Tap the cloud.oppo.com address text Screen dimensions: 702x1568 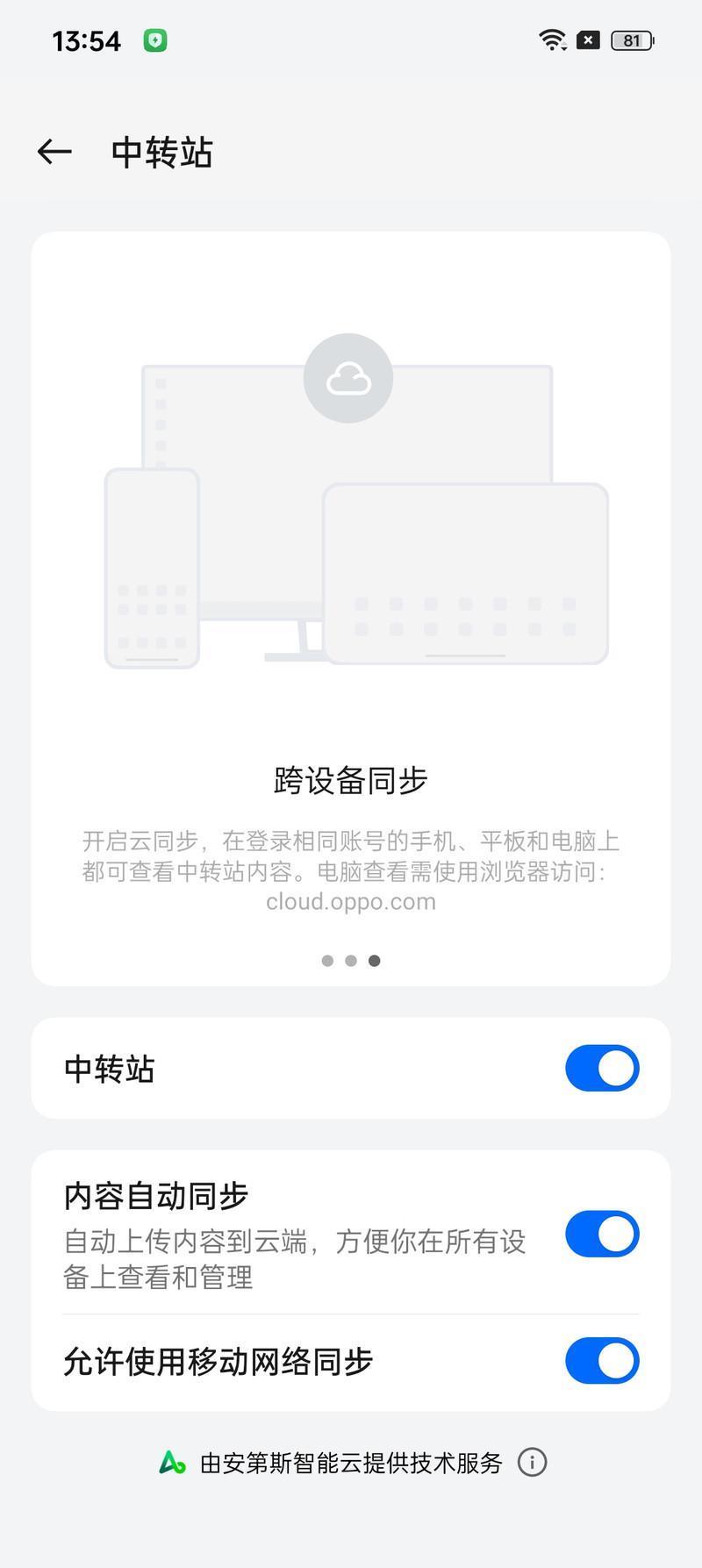[x=350, y=900]
